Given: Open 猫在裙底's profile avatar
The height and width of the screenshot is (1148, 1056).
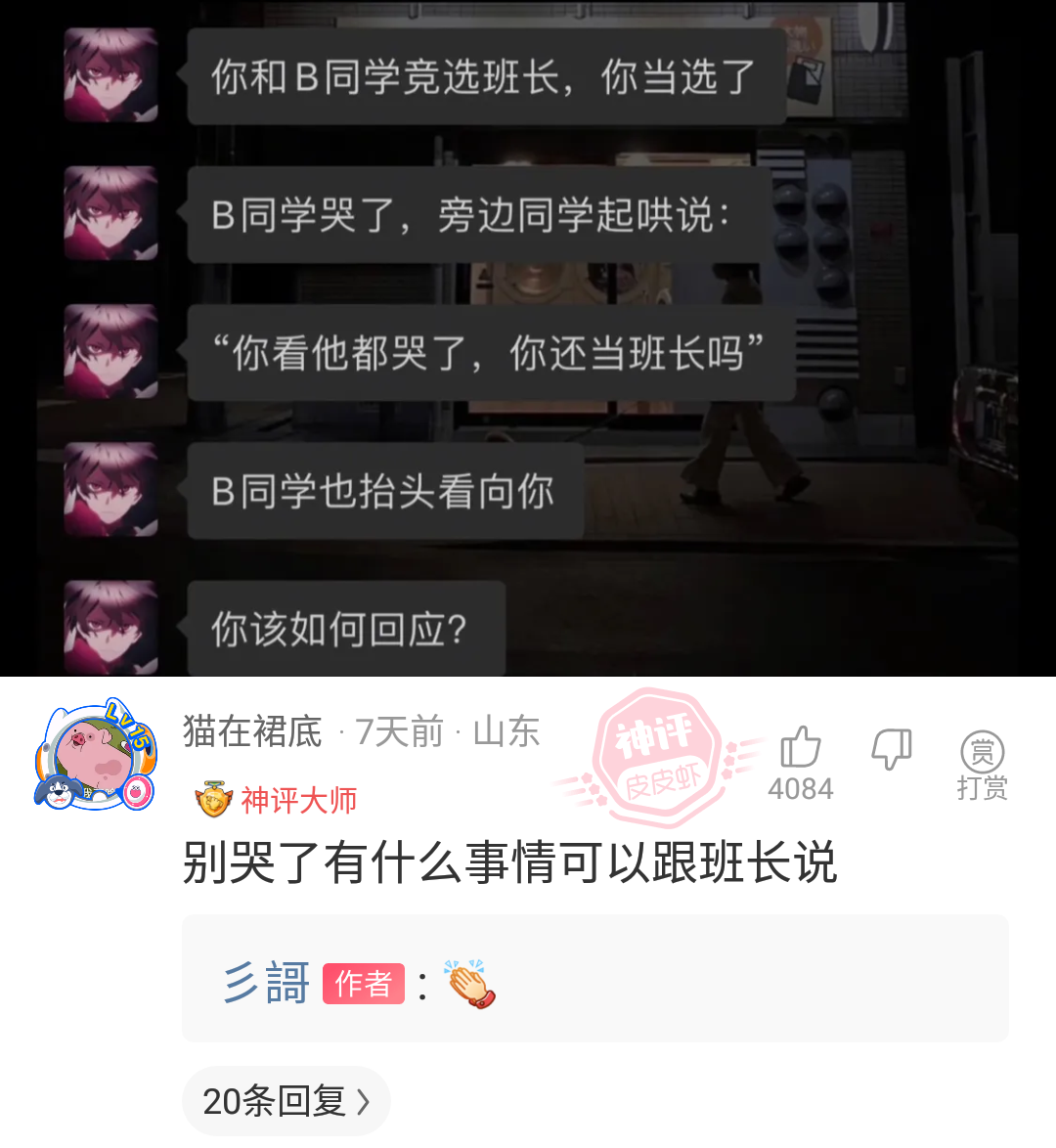Looking at the screenshot, I should pyautogui.click(x=95, y=758).
